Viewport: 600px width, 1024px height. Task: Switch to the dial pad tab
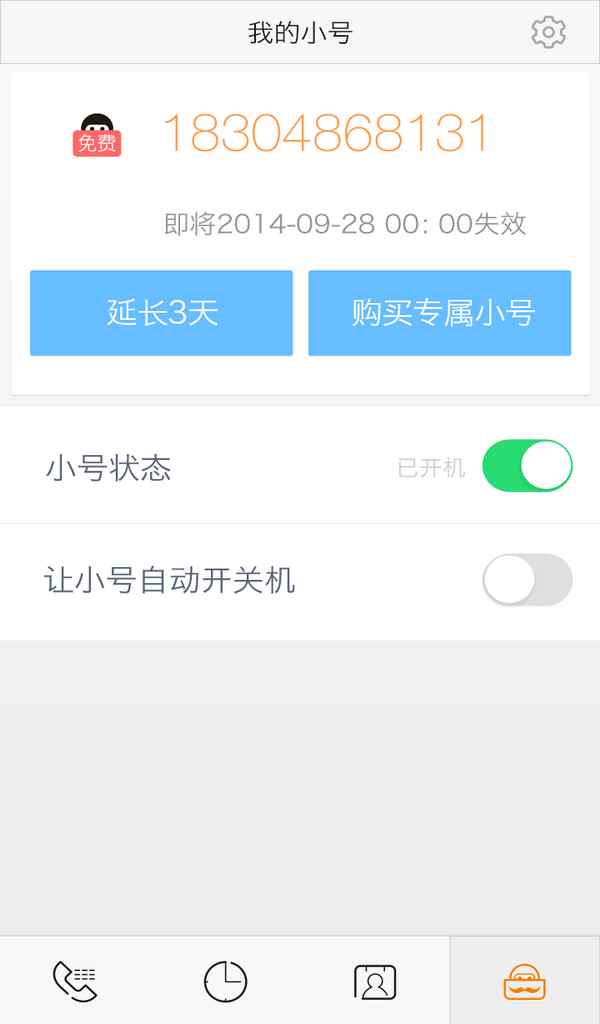(75, 981)
